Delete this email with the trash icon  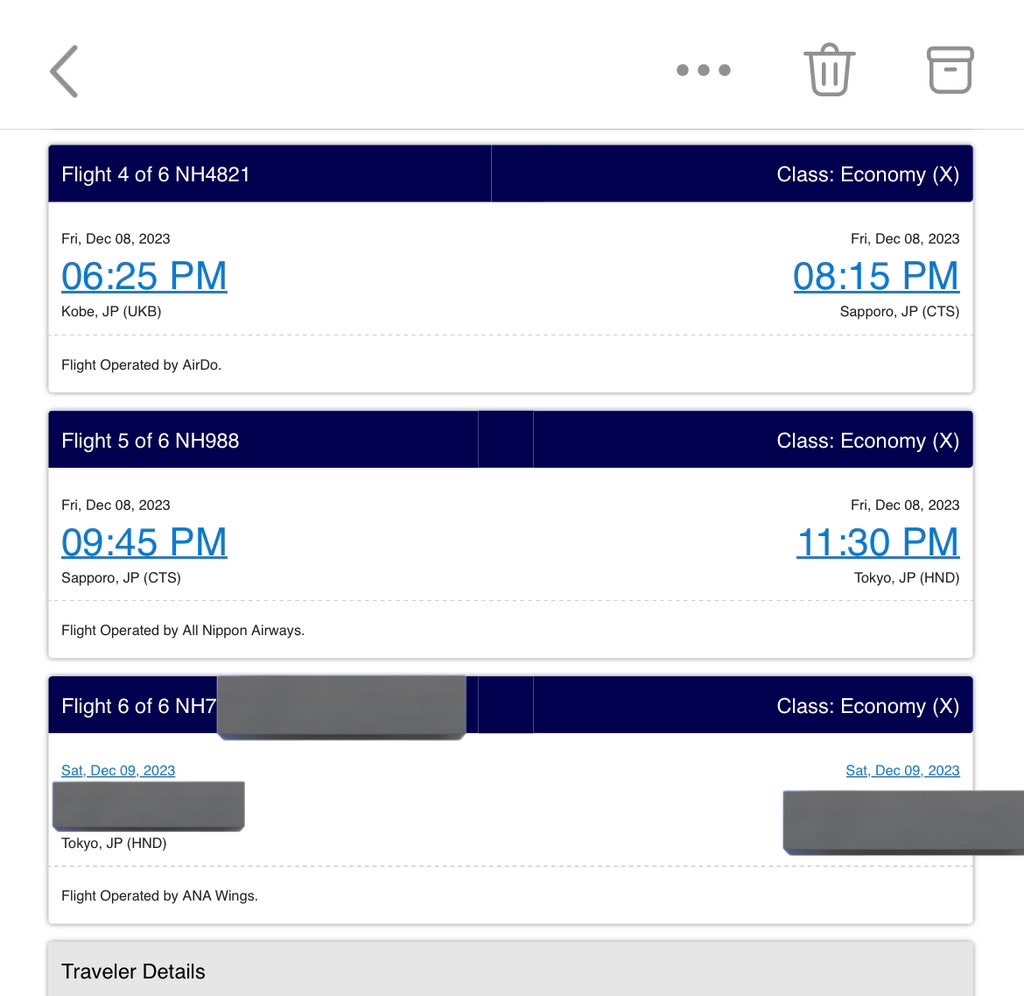pyautogui.click(x=829, y=71)
